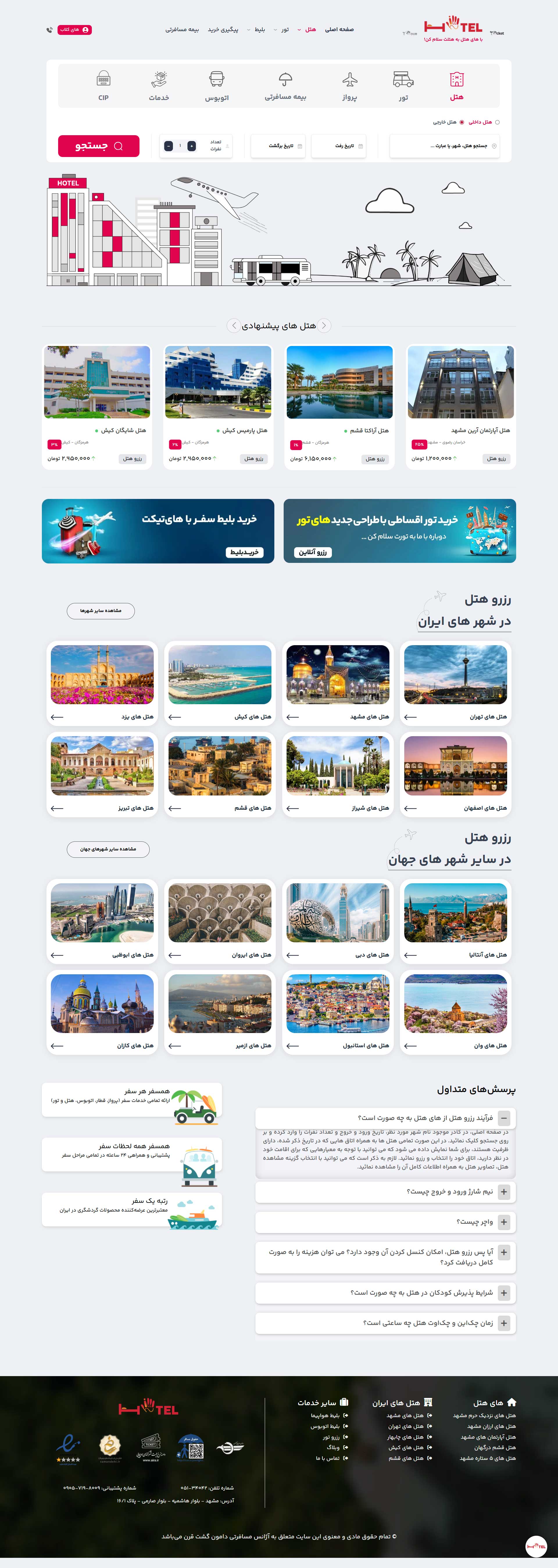Tap رزرو آنلاین on the tour banner
This screenshot has height=1568, width=558.
(x=312, y=552)
